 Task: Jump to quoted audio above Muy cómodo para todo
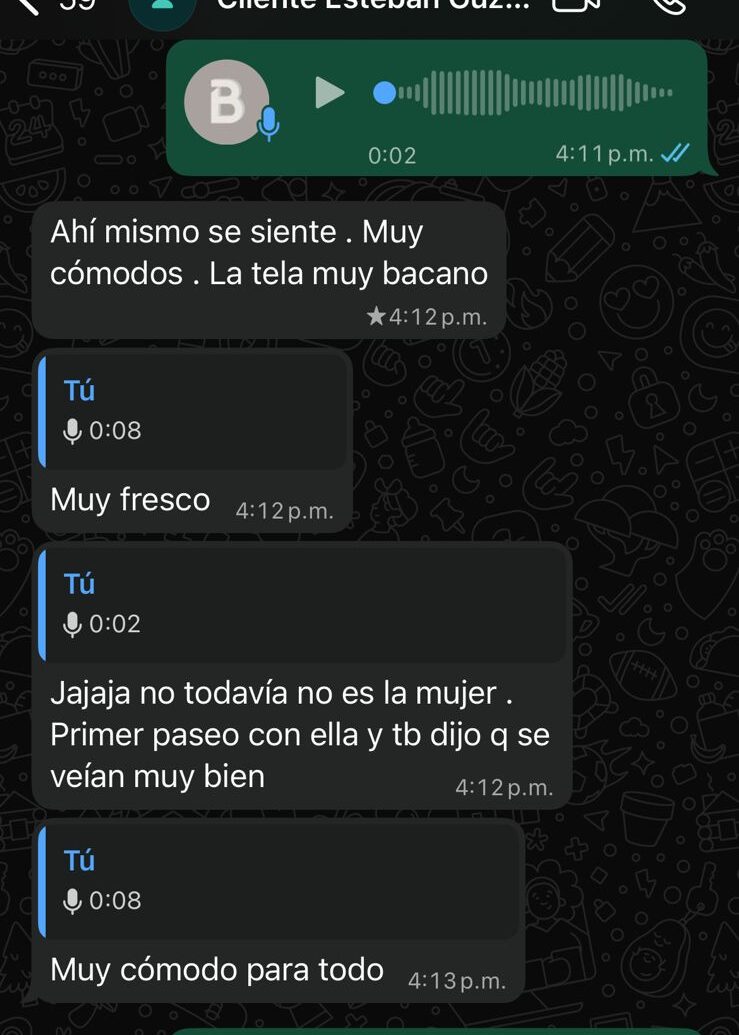point(279,882)
